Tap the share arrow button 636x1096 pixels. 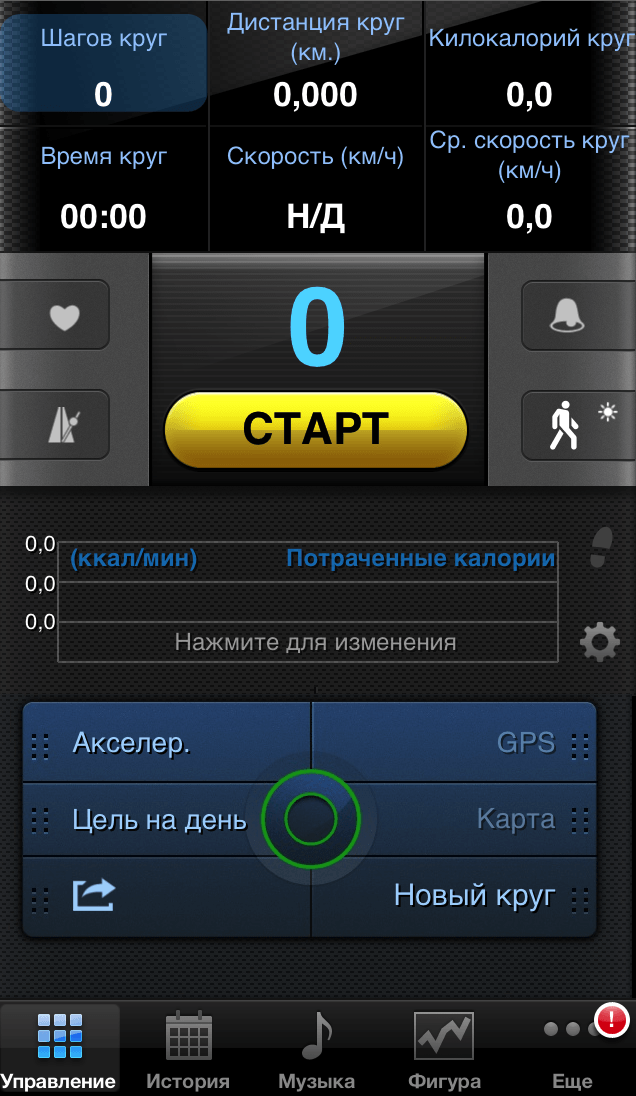pyautogui.click(x=95, y=895)
